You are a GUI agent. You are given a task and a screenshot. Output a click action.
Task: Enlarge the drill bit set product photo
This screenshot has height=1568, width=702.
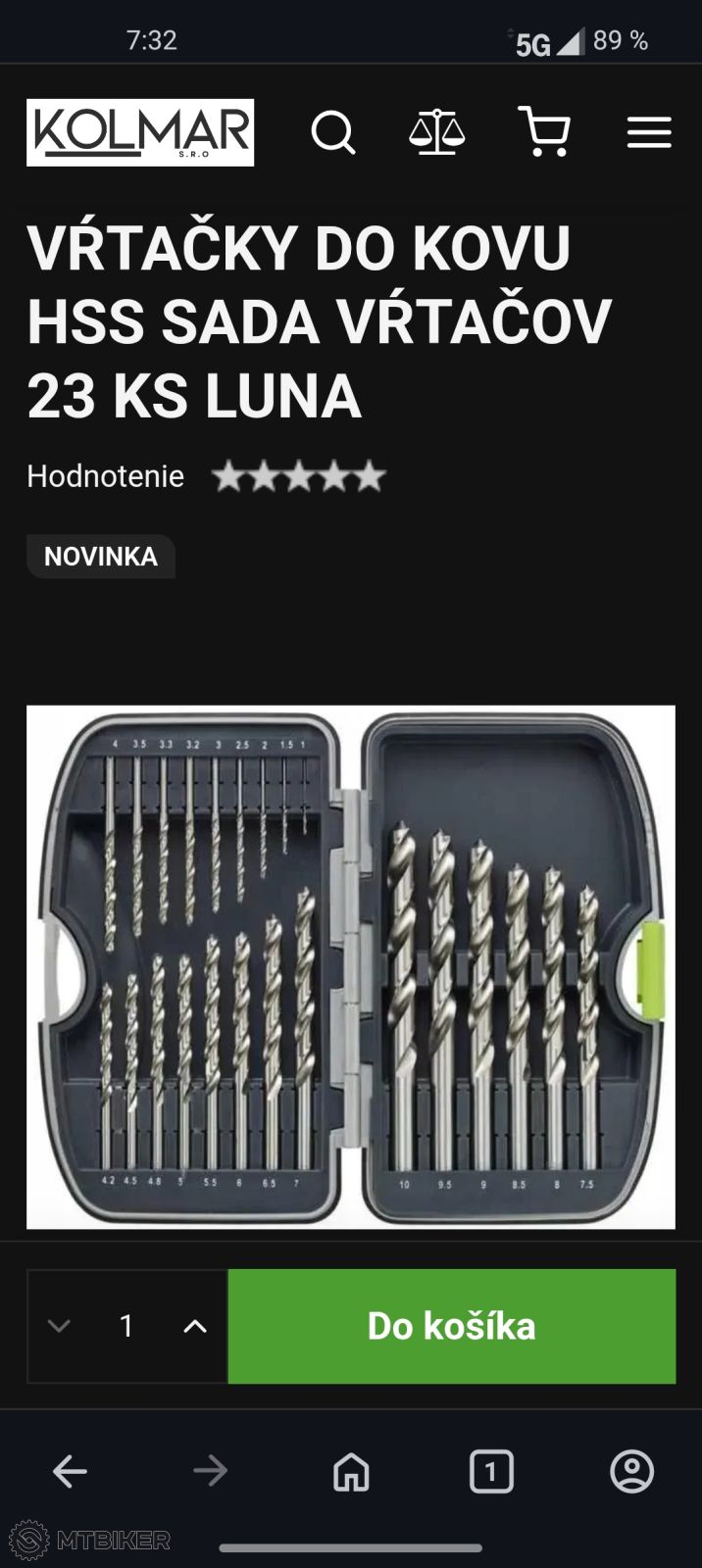coord(351,966)
